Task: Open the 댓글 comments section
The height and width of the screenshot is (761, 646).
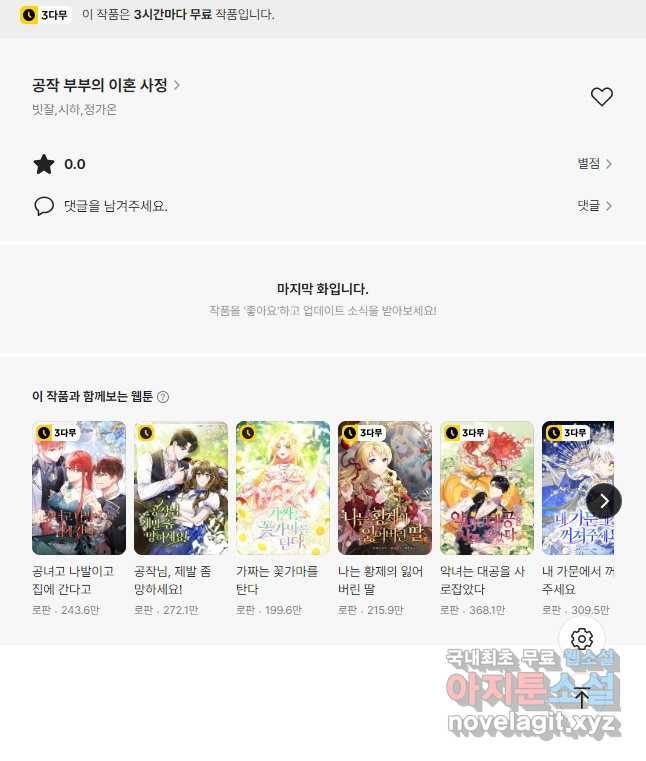Action: click(594, 206)
